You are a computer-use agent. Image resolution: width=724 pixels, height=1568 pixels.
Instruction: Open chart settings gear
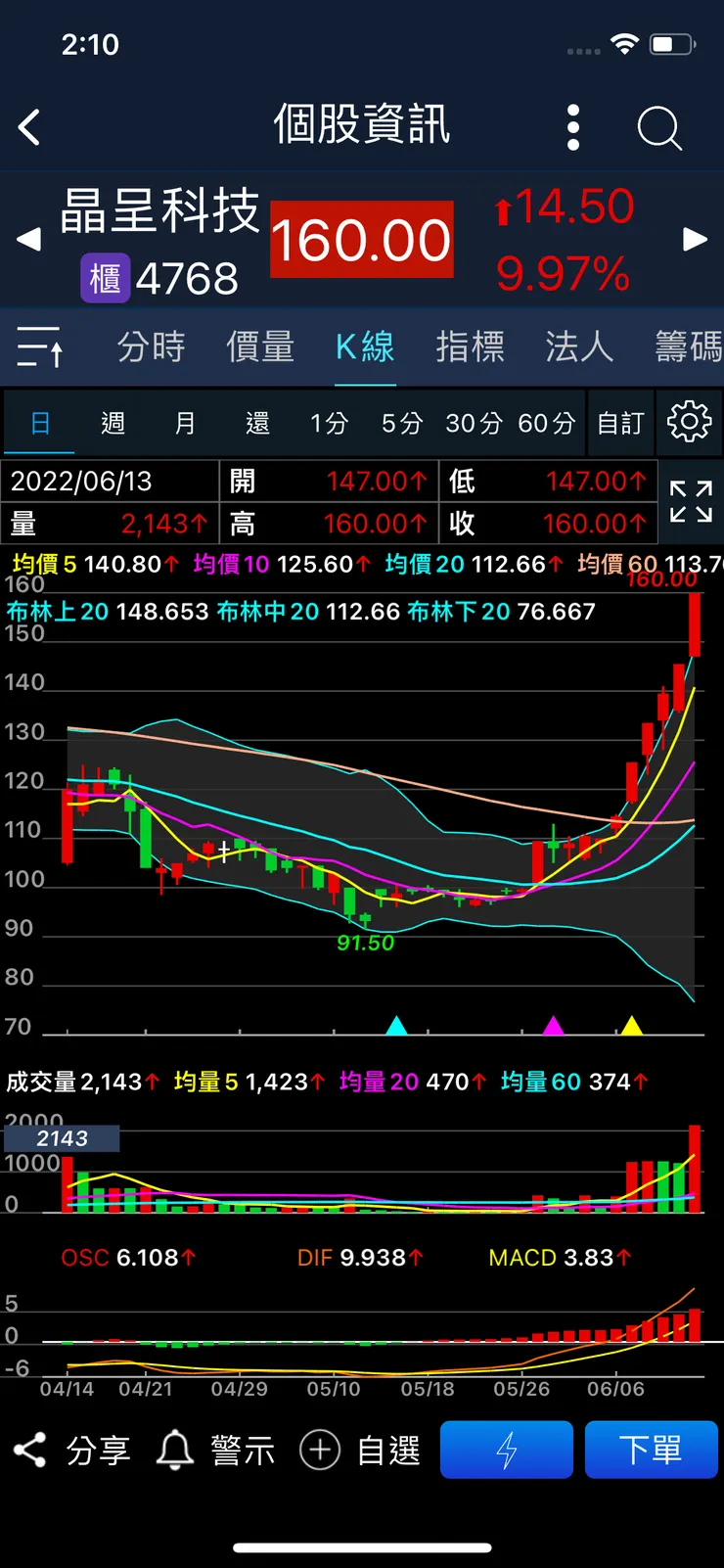tap(689, 423)
